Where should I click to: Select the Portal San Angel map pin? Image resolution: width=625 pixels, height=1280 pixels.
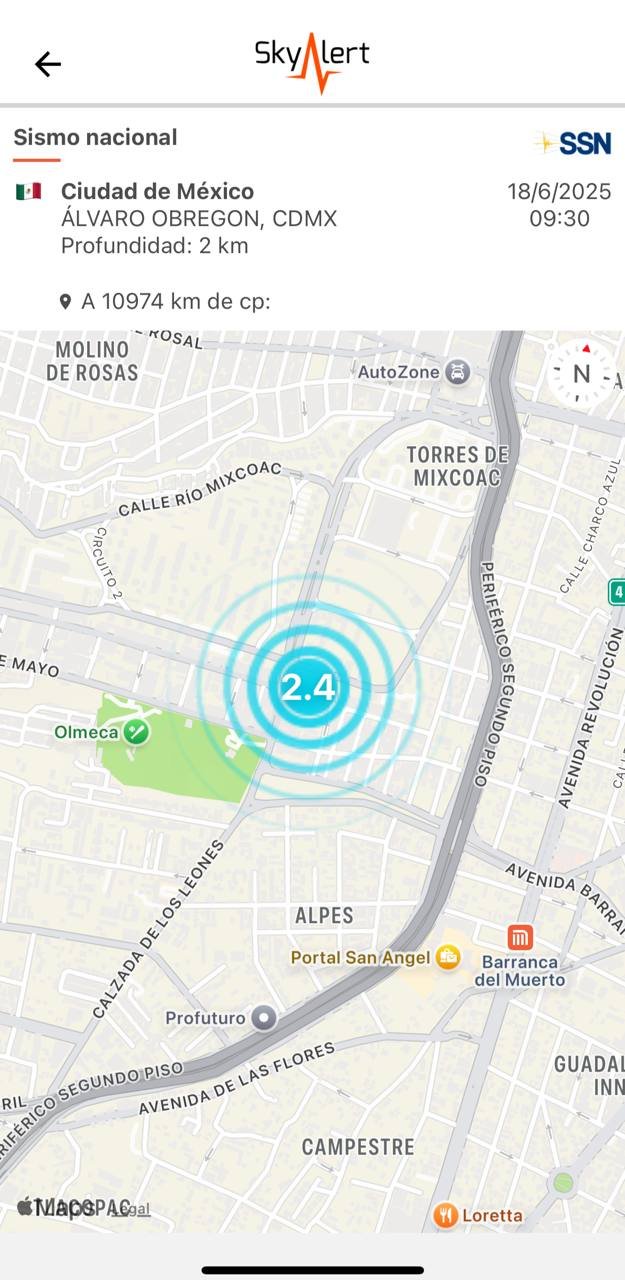pyautogui.click(x=447, y=958)
